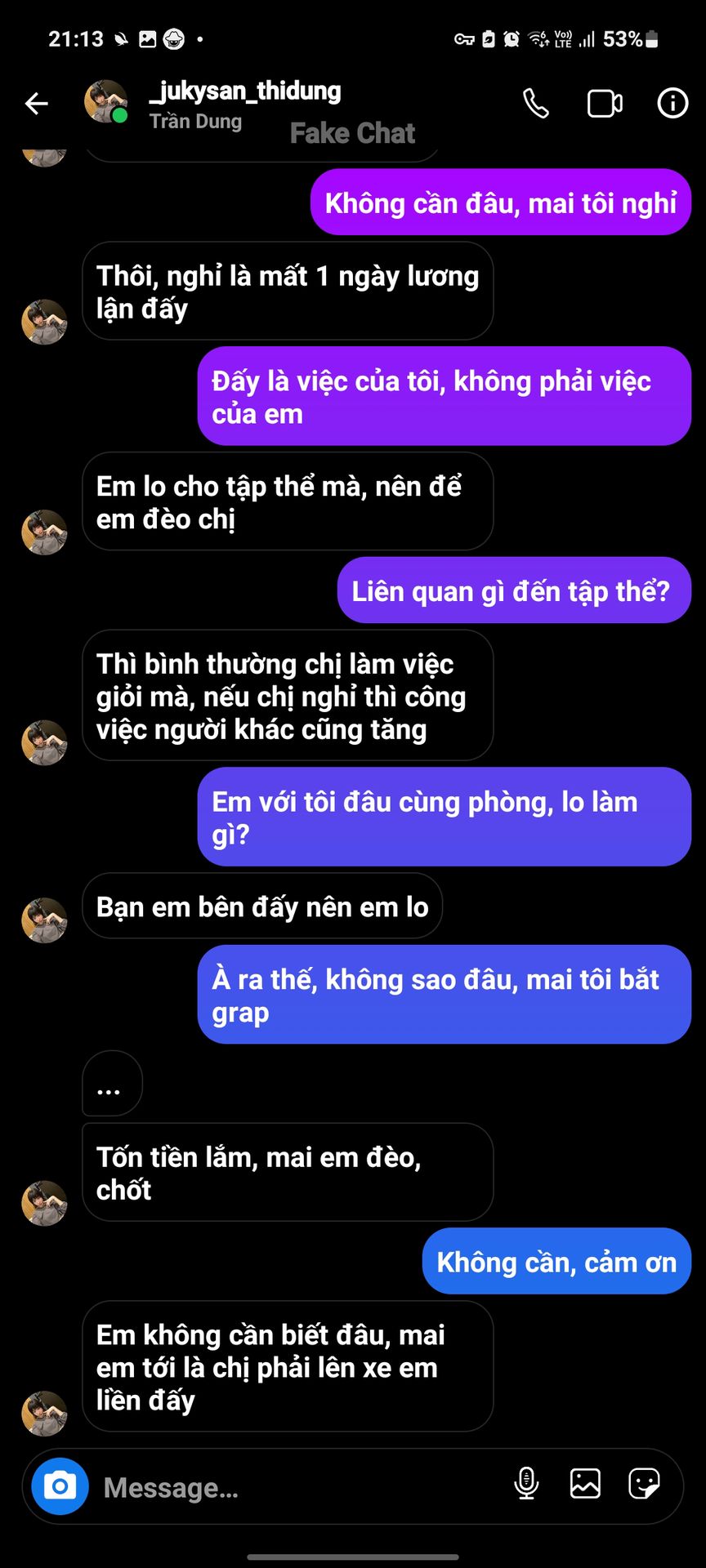Open conversation info details

672,104
